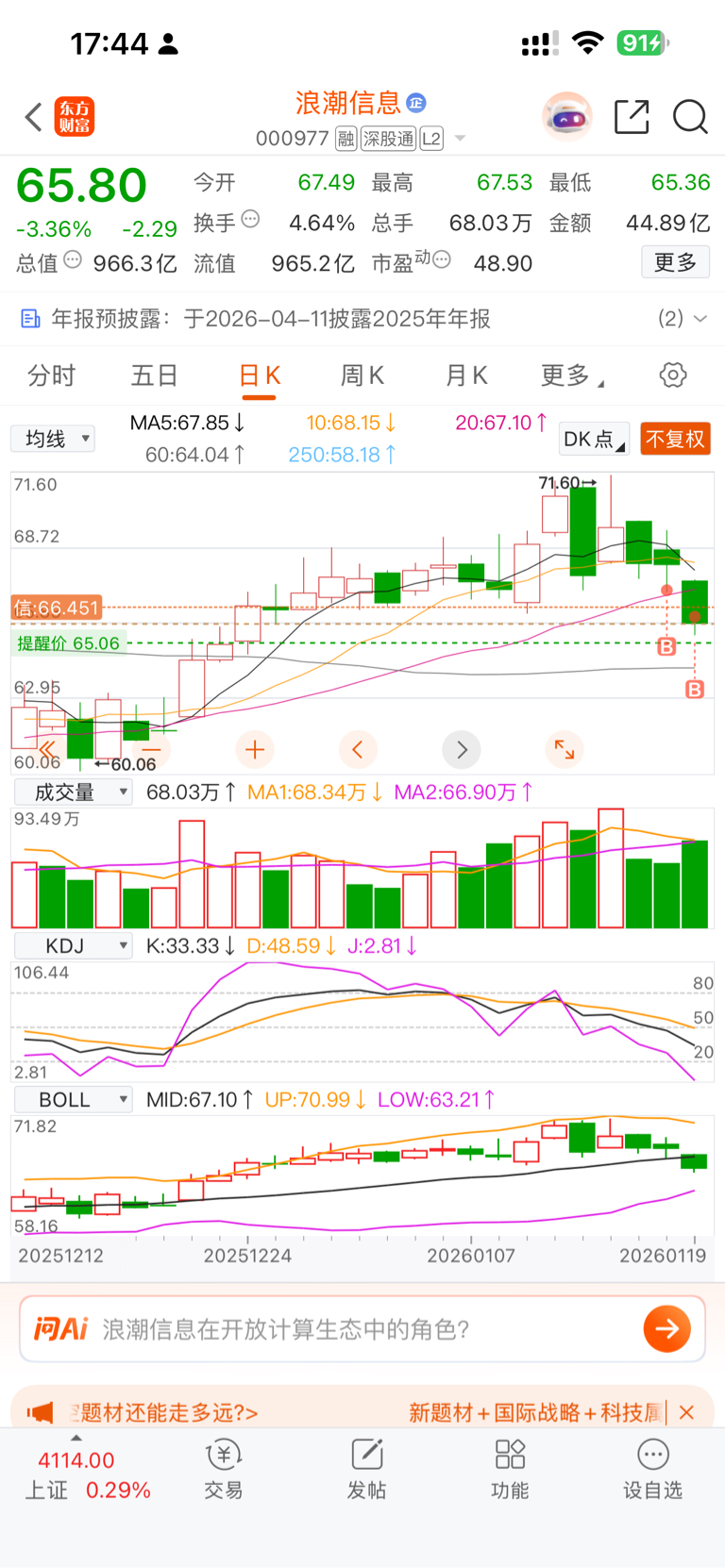The height and width of the screenshot is (1568, 725).
Task: Switch to the 月K tab
Action: pyautogui.click(x=465, y=375)
